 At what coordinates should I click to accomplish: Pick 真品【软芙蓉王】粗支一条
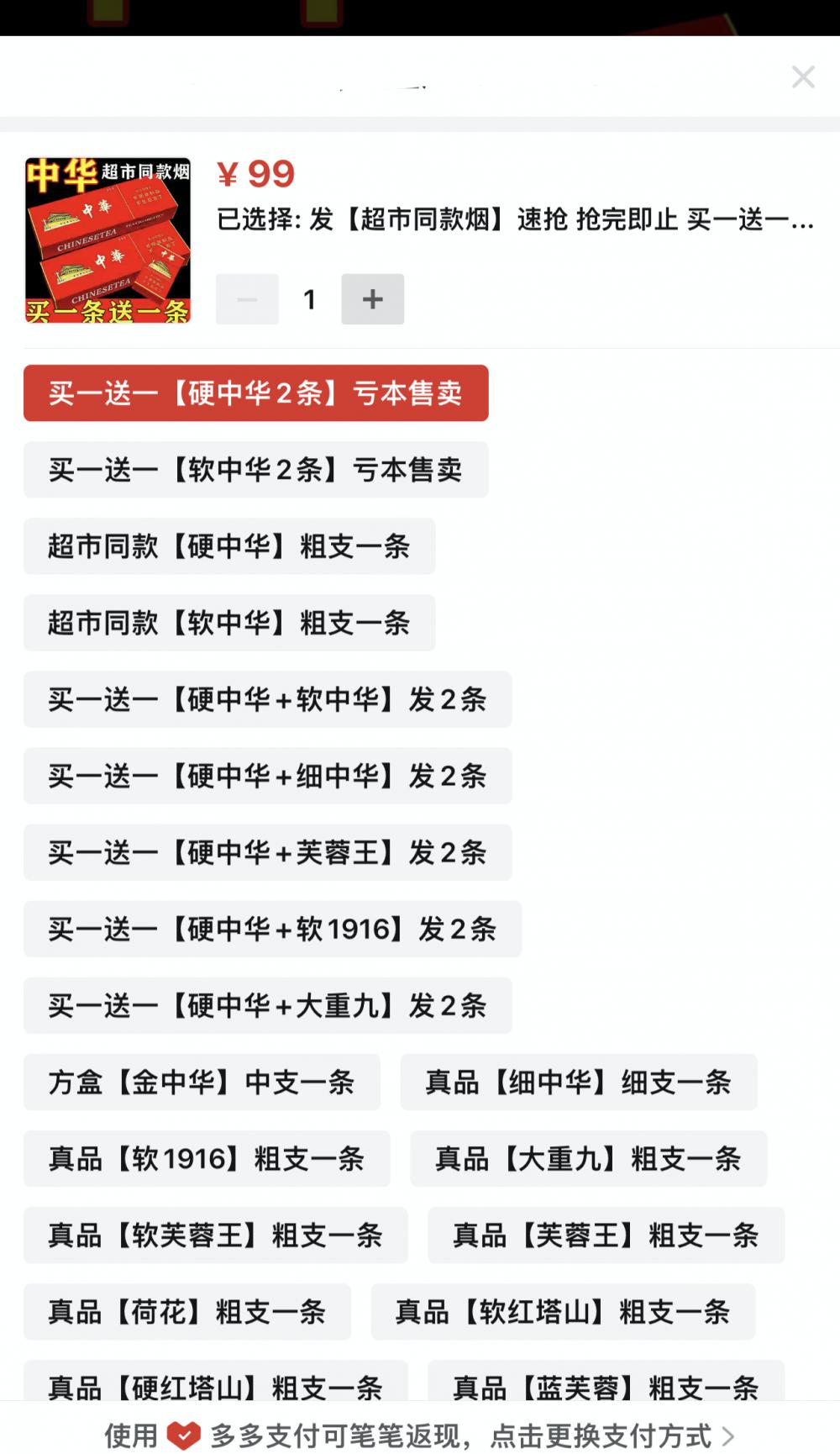215,1235
